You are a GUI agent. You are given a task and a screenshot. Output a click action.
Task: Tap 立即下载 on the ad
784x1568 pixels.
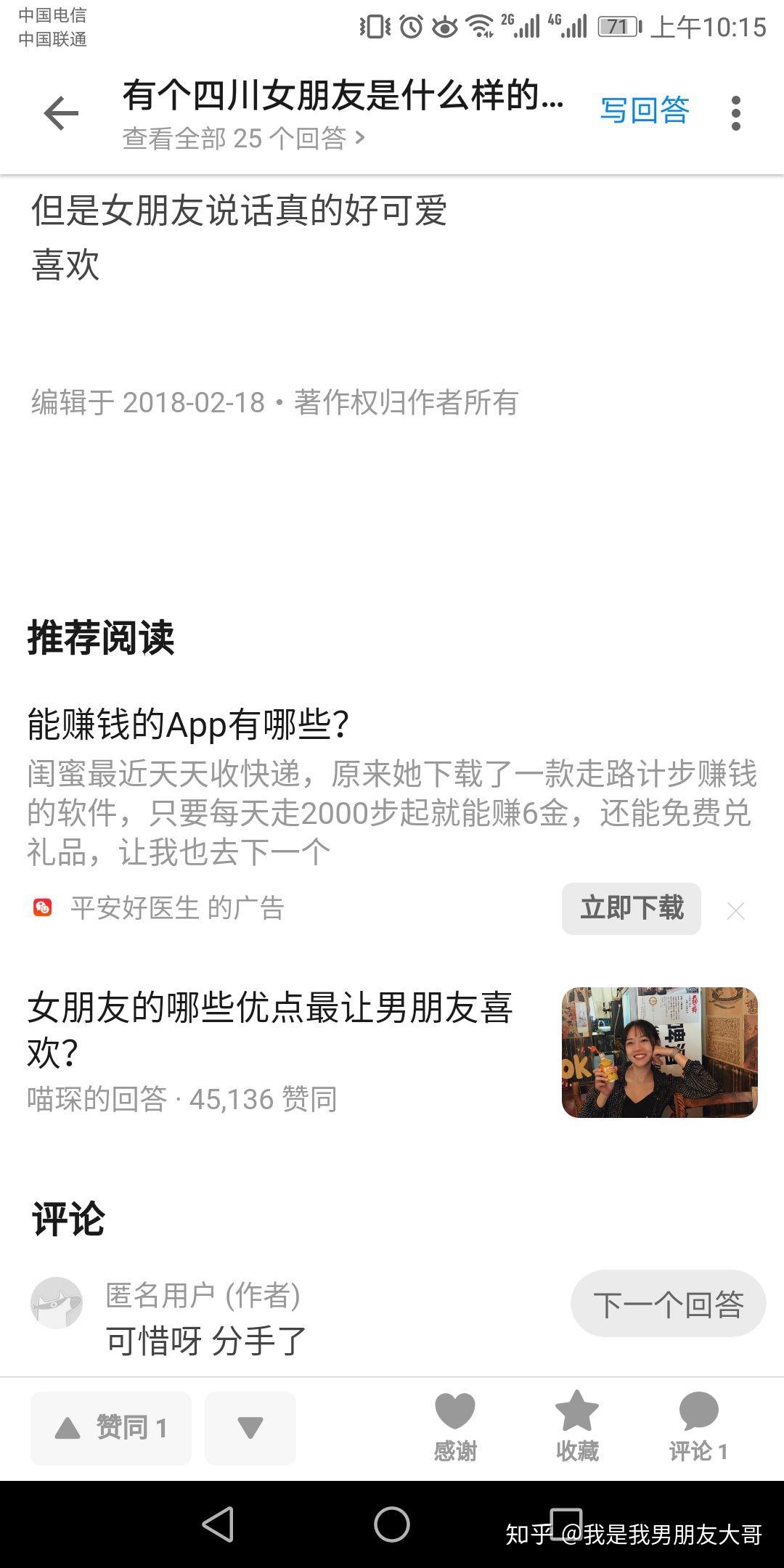pyautogui.click(x=631, y=909)
